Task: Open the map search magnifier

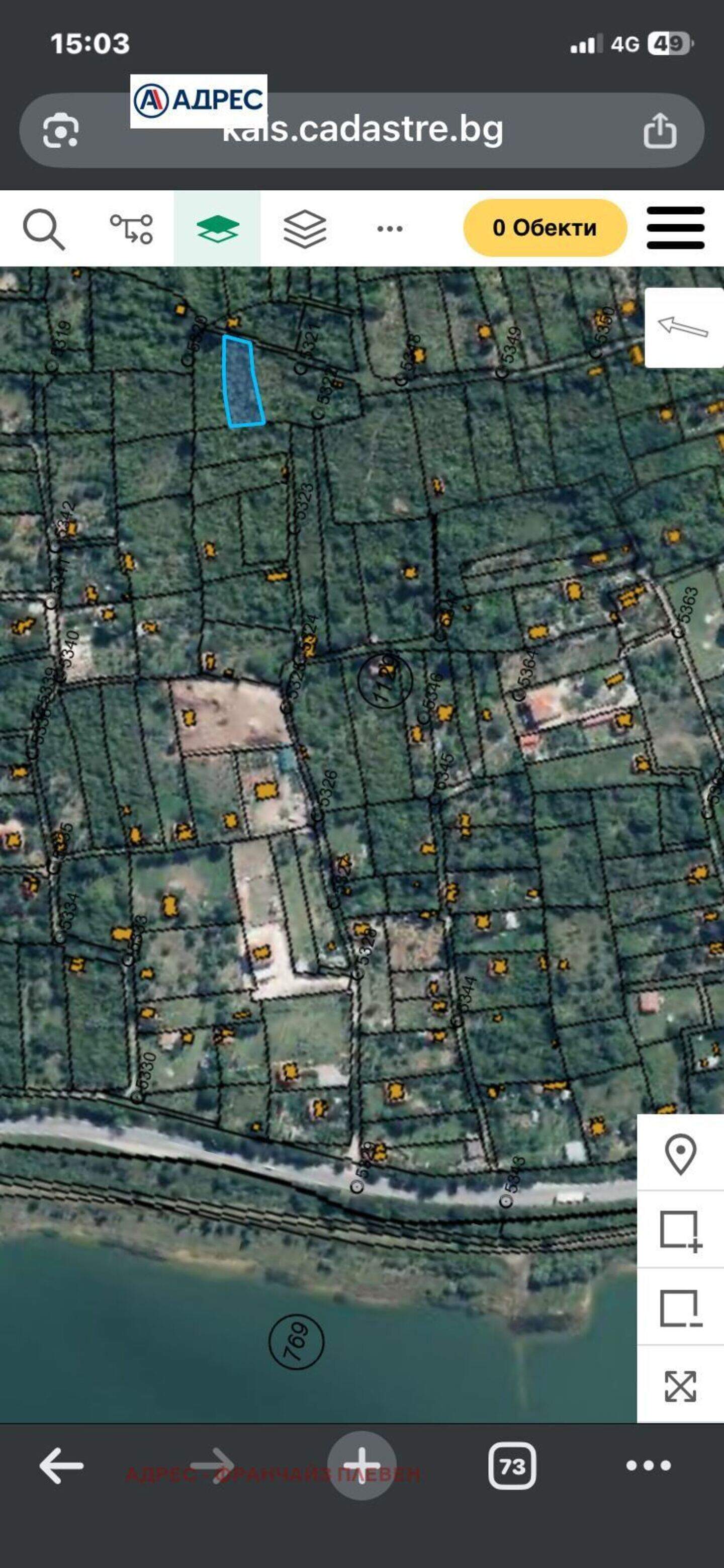Action: [x=44, y=229]
